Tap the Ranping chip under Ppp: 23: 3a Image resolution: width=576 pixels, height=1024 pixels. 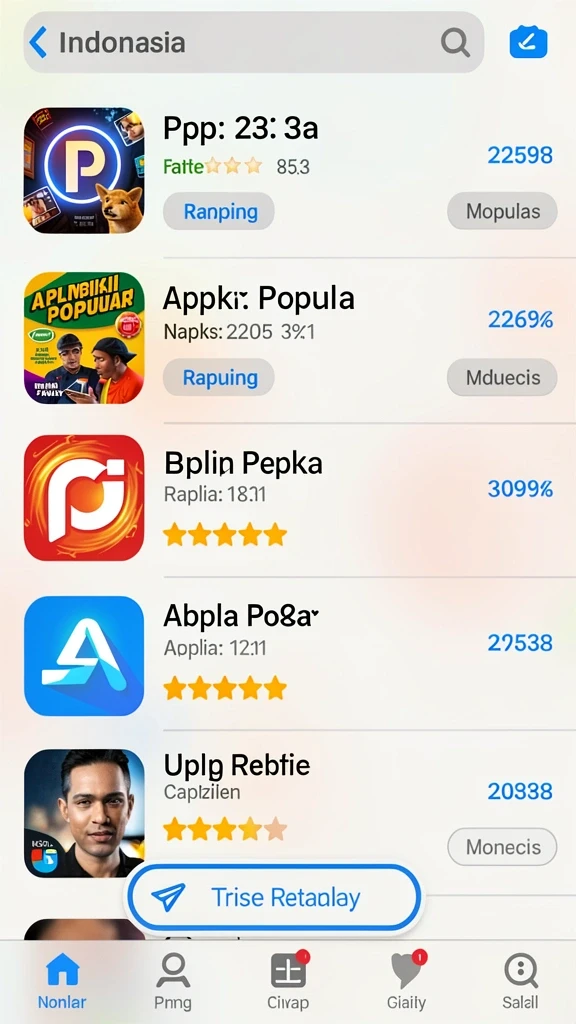tap(219, 212)
